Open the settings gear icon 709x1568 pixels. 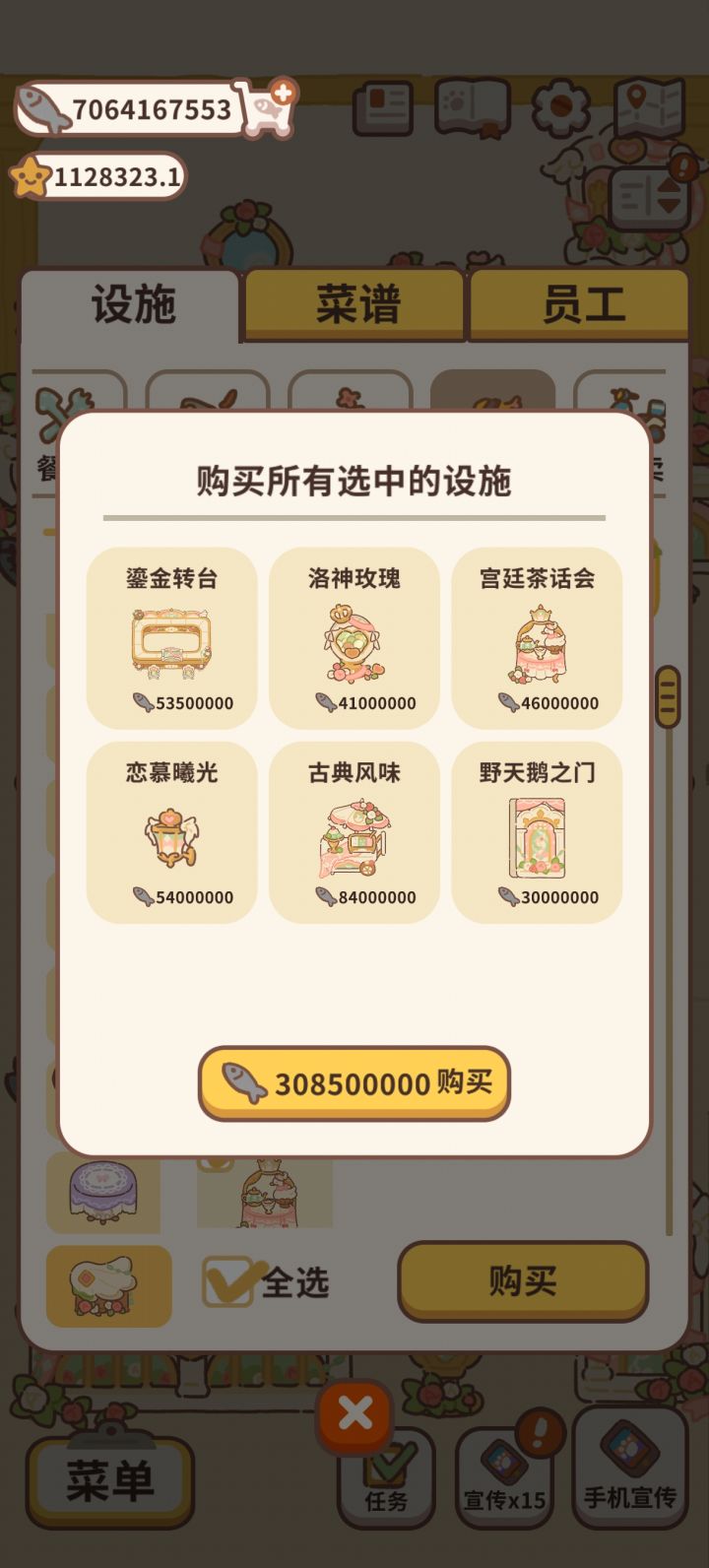561,103
